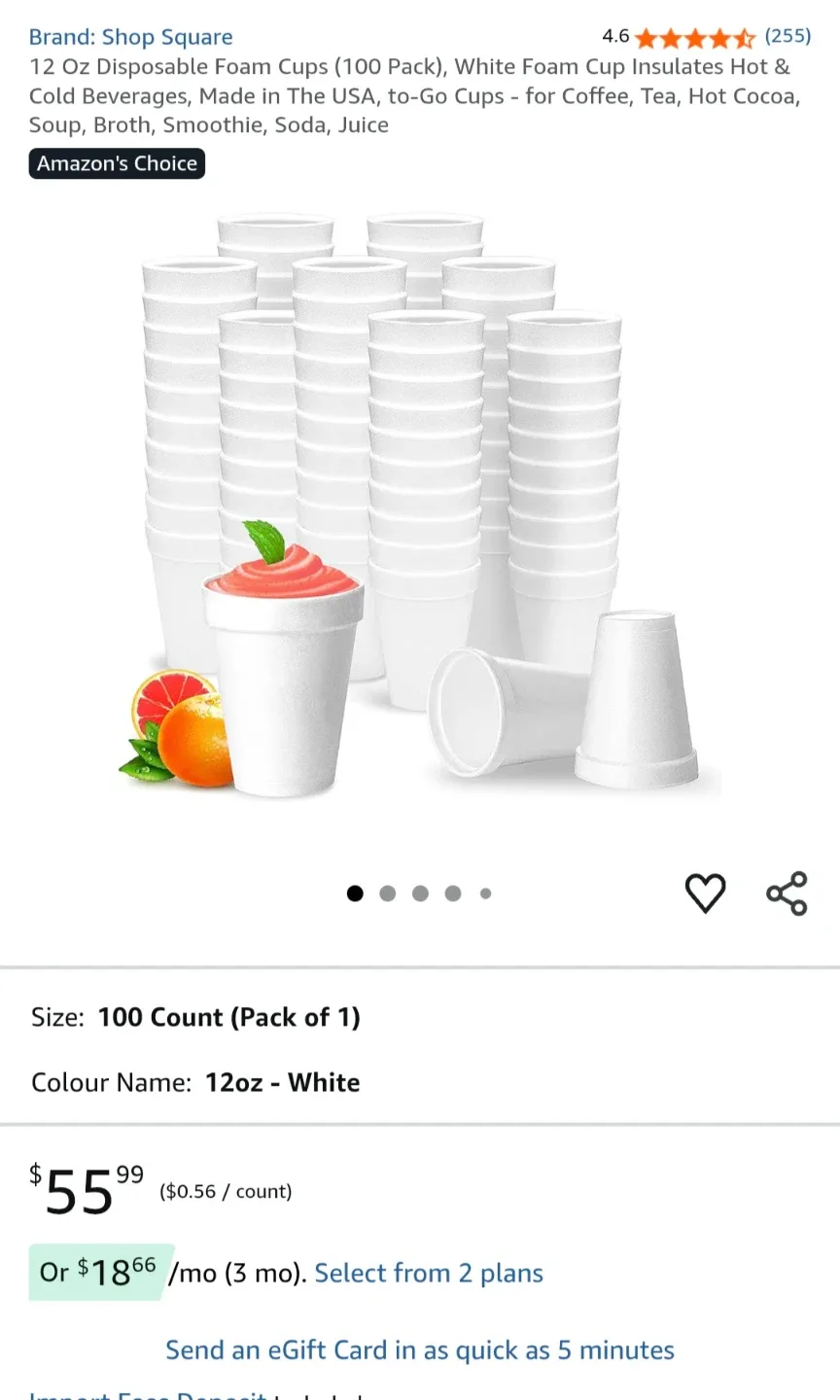Click Select from 2 plans

point(429,1272)
